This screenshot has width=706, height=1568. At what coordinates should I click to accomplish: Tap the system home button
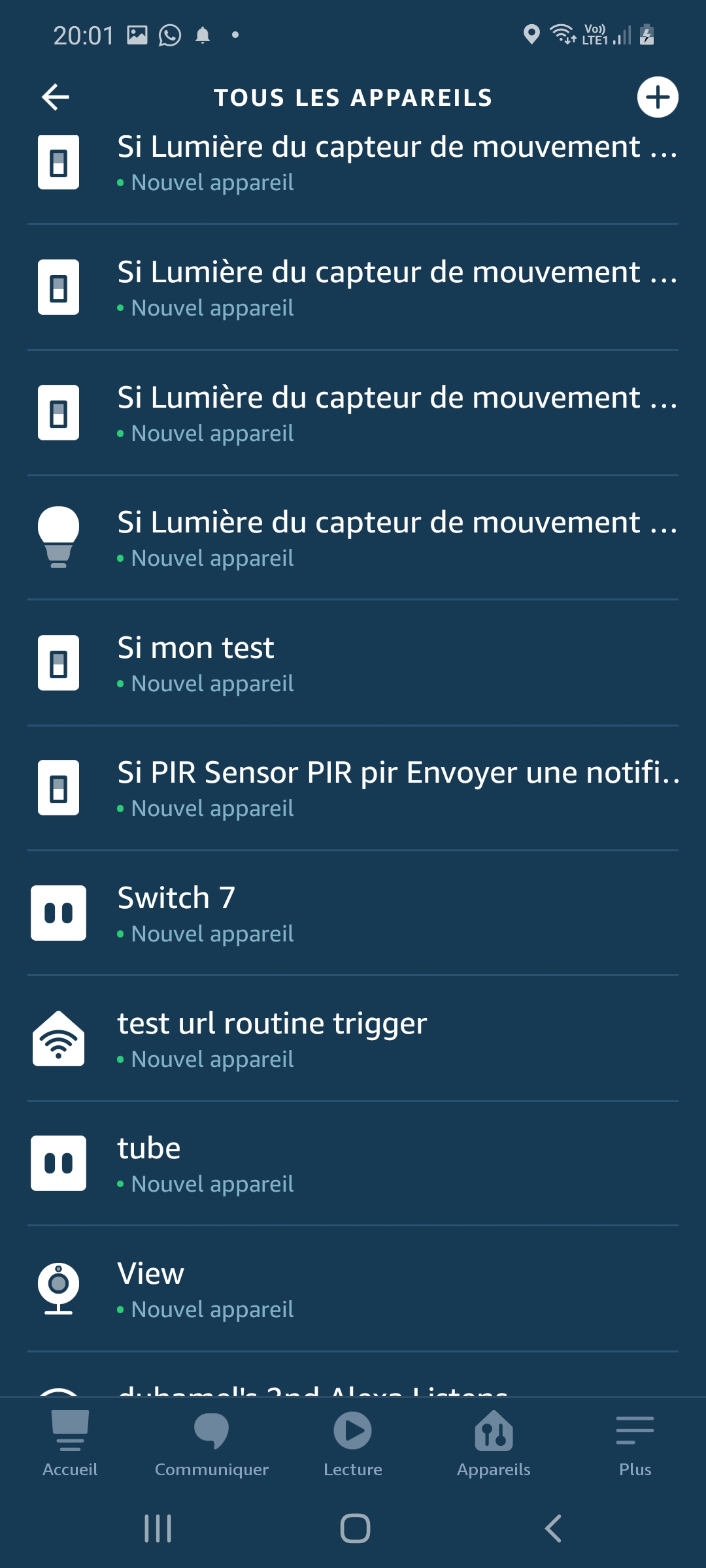click(x=355, y=1529)
